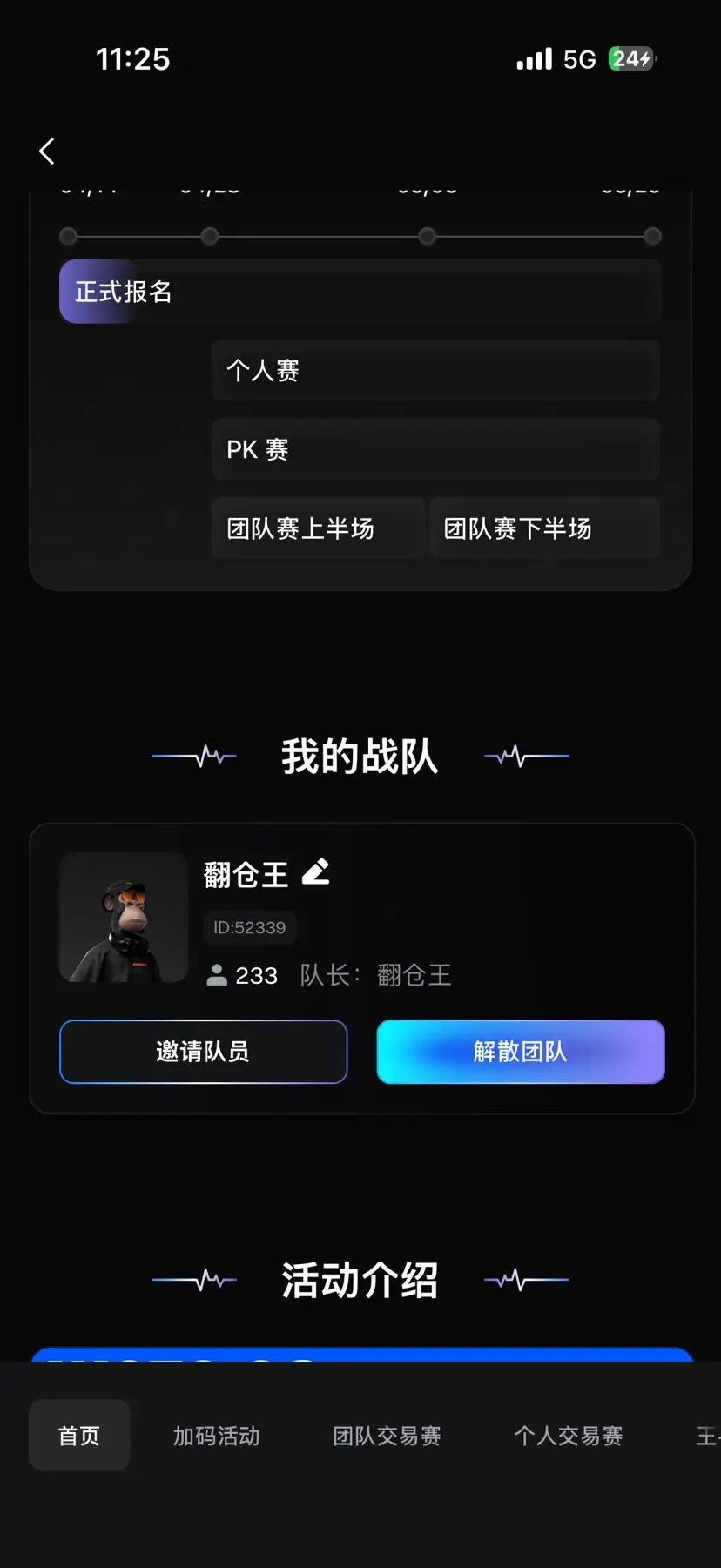This screenshot has height=1568, width=721.
Task: Click the 正式报名 stage label
Action: pyautogui.click(x=122, y=292)
